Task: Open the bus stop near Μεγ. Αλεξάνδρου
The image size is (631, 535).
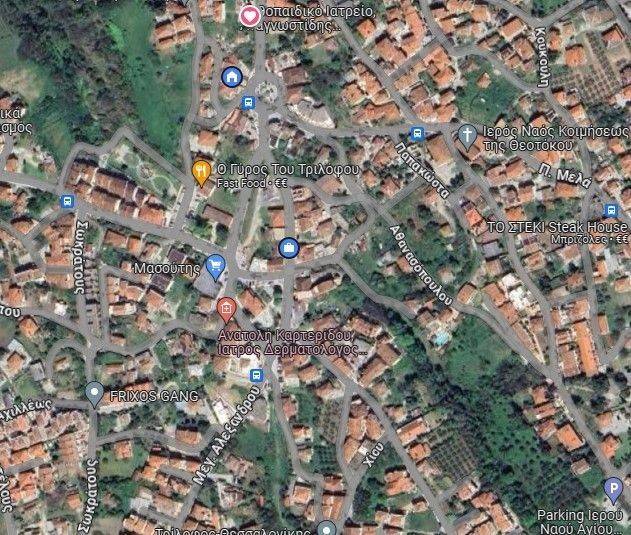Action: [x=256, y=376]
